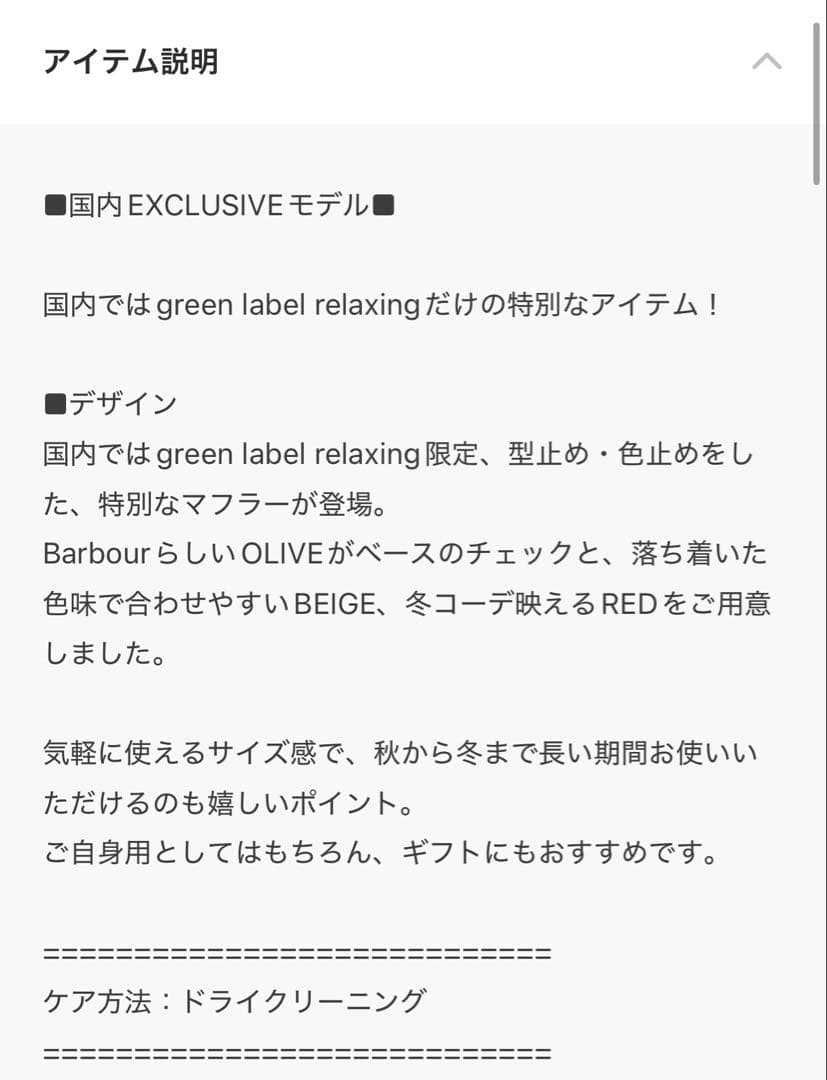Select the アイテム説明 section header
The height and width of the screenshot is (1080, 827).
click(132, 60)
